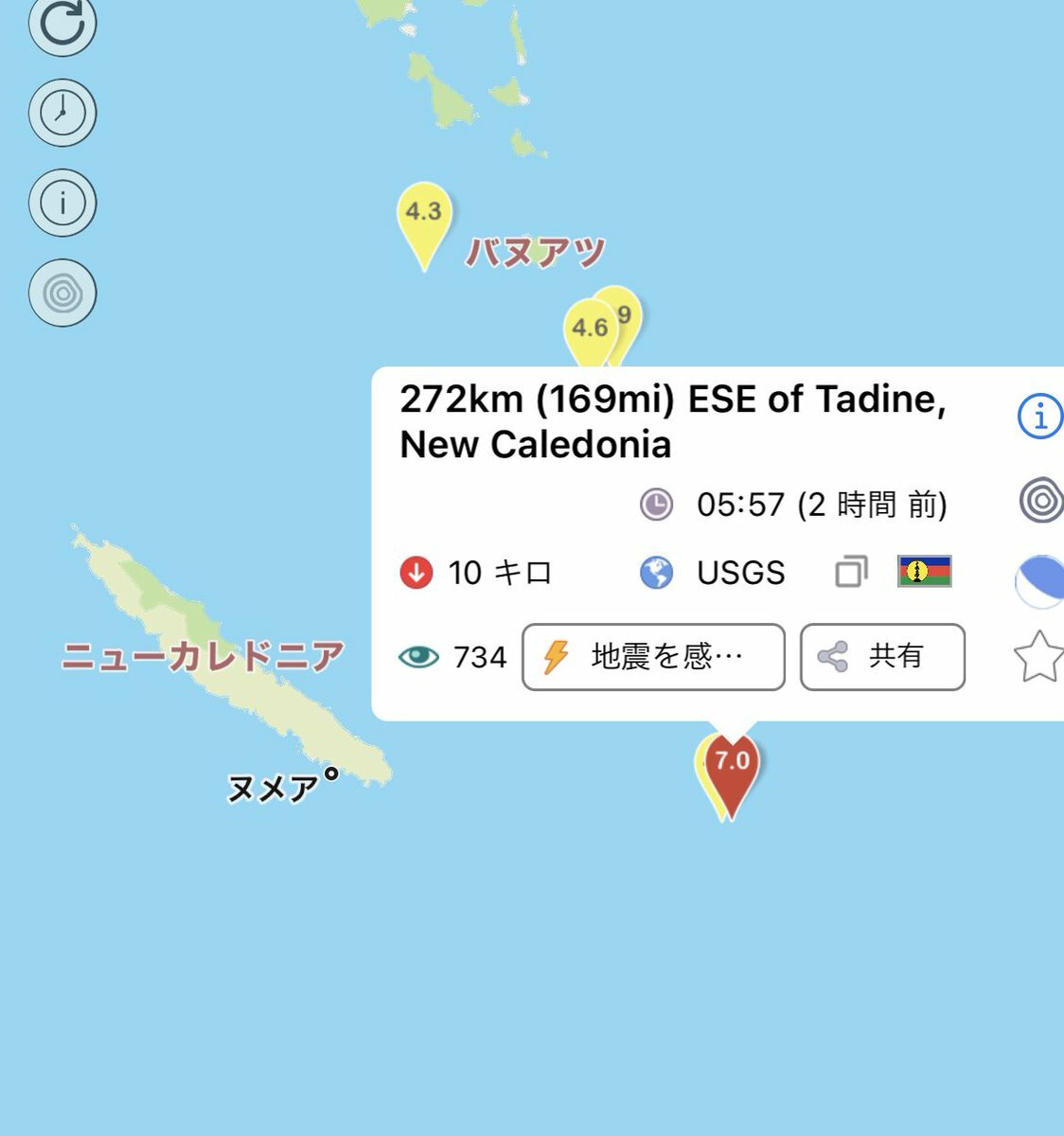This screenshot has height=1136, width=1064.
Task: Open the blue focal mechanism ball icon
Action: click(1039, 581)
